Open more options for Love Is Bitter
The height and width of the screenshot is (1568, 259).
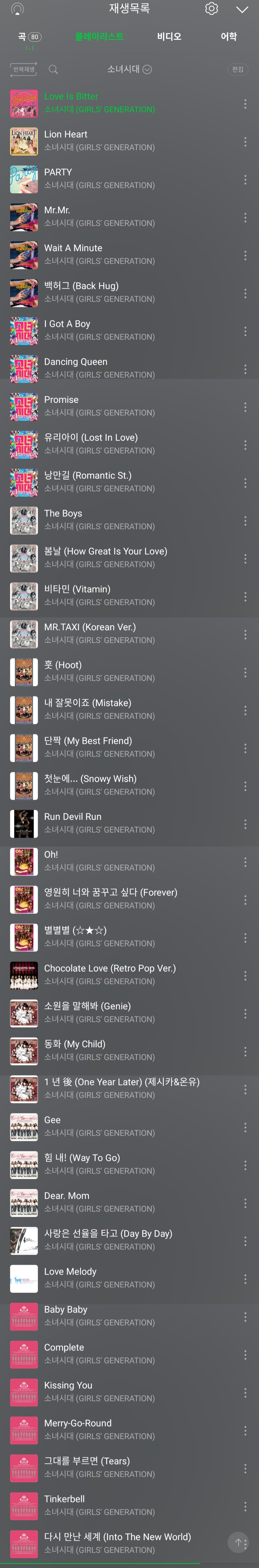[245, 104]
